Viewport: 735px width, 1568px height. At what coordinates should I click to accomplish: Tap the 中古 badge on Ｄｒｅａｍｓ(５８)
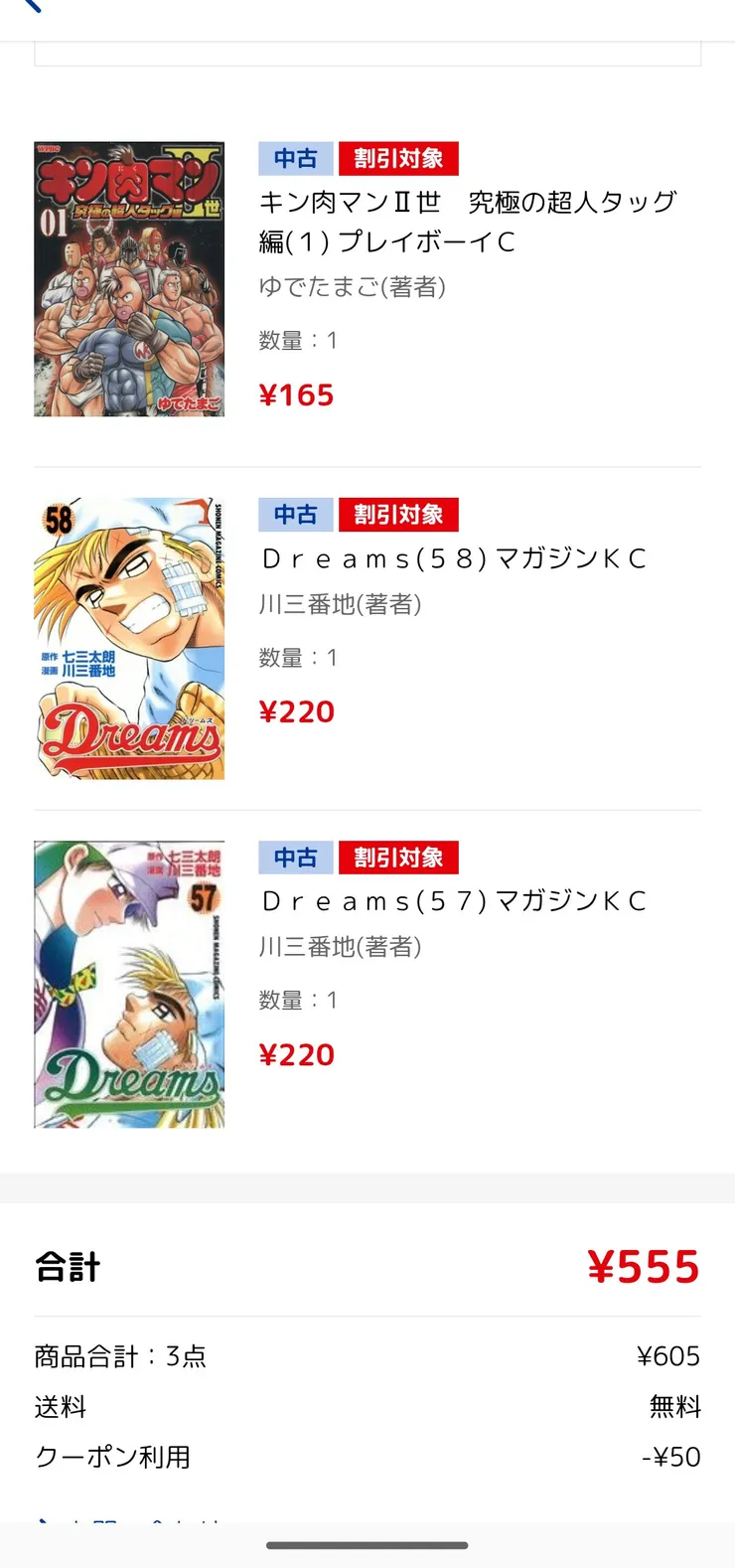[x=296, y=514]
